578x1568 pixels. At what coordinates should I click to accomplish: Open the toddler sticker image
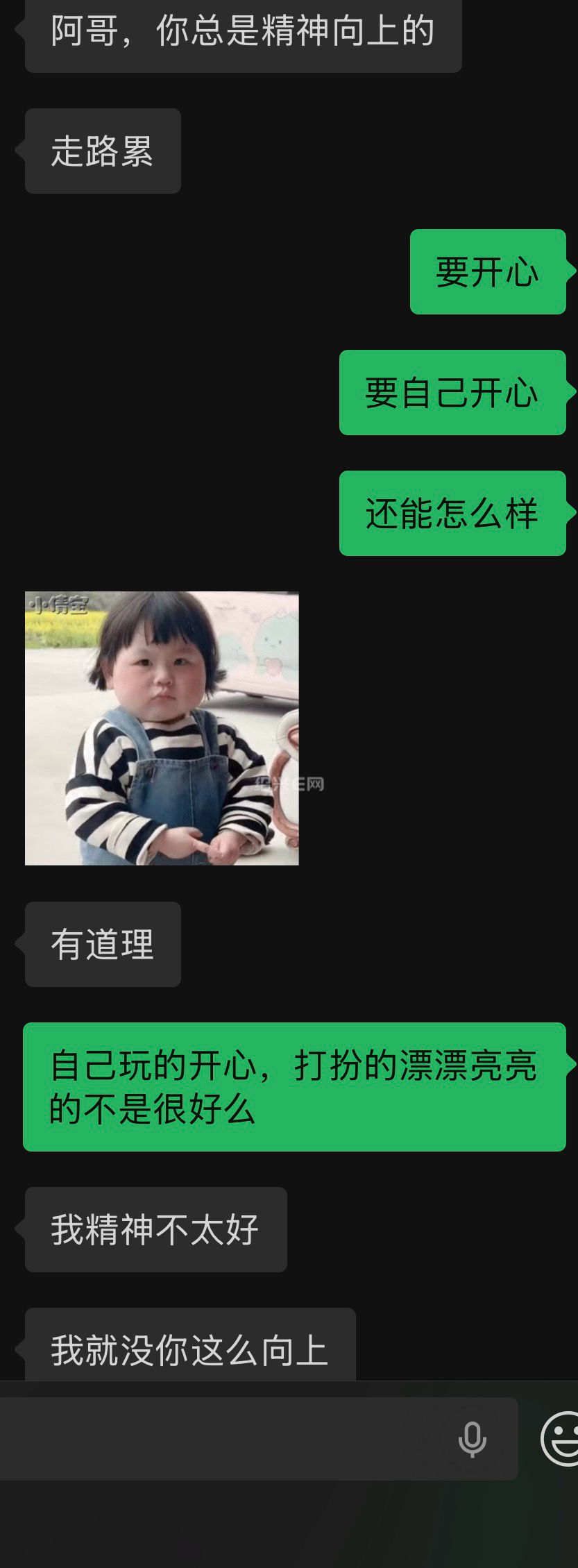162,728
